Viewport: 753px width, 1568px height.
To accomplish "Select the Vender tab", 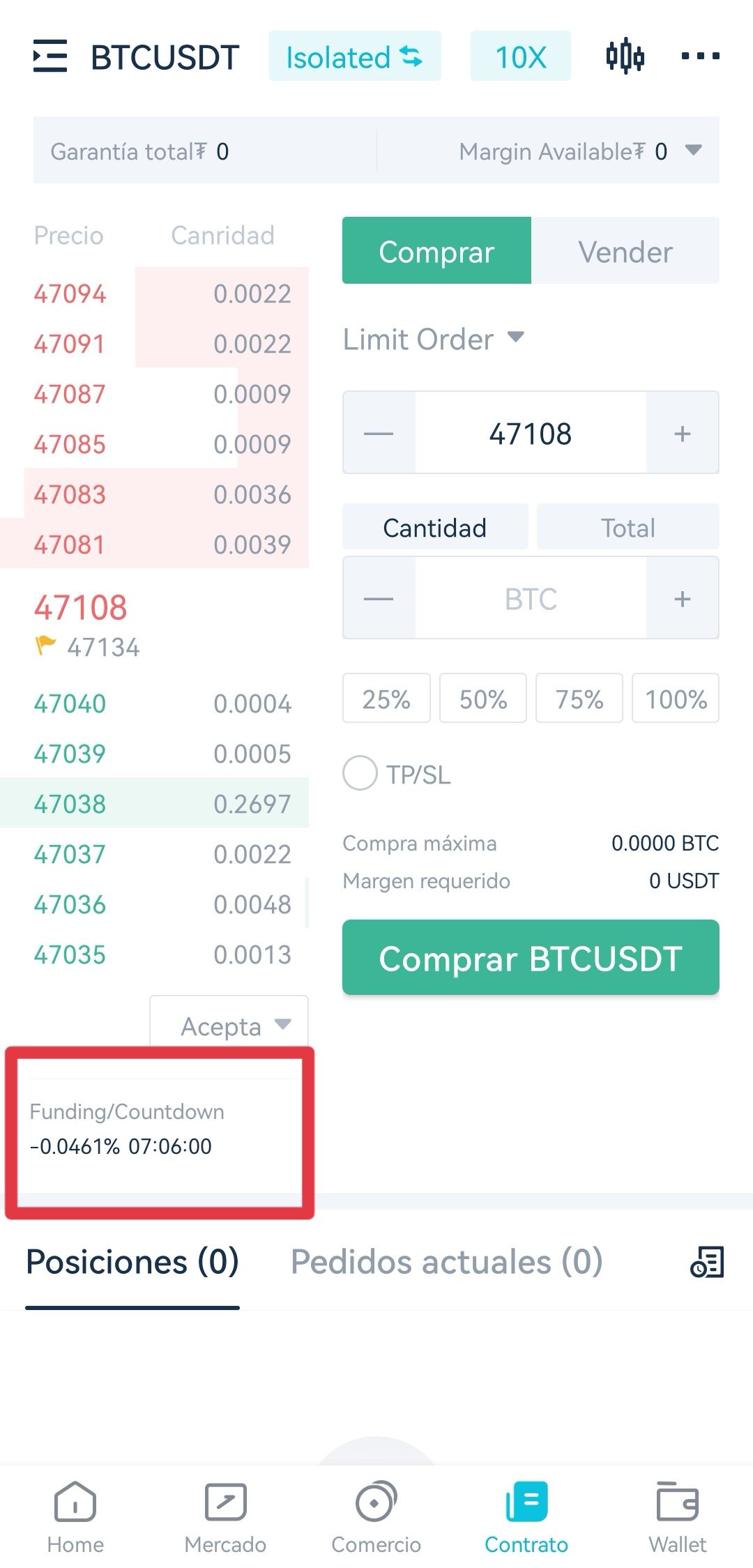I will point(625,251).
